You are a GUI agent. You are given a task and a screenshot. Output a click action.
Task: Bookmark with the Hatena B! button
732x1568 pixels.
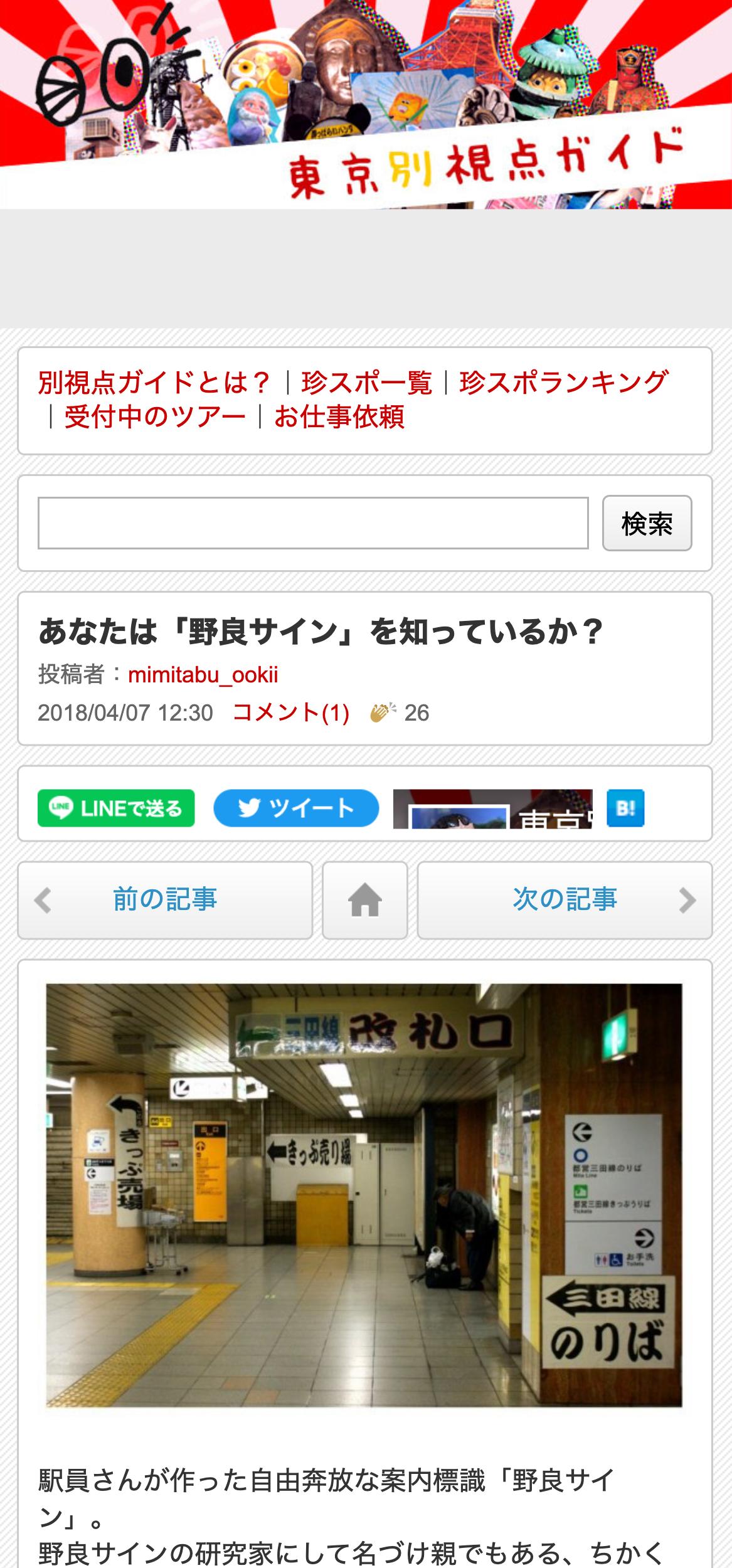click(x=625, y=808)
